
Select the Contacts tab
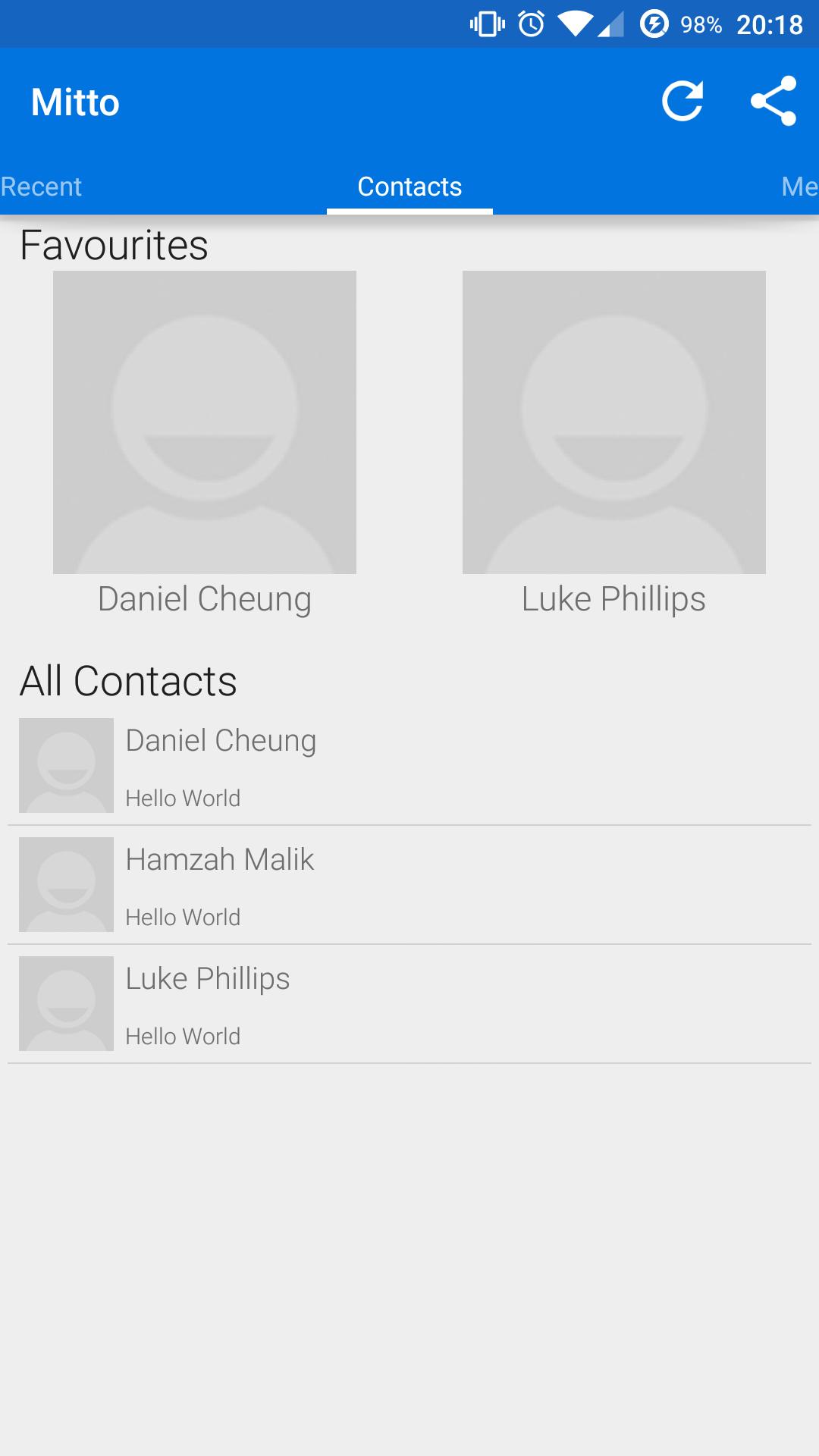coord(409,187)
